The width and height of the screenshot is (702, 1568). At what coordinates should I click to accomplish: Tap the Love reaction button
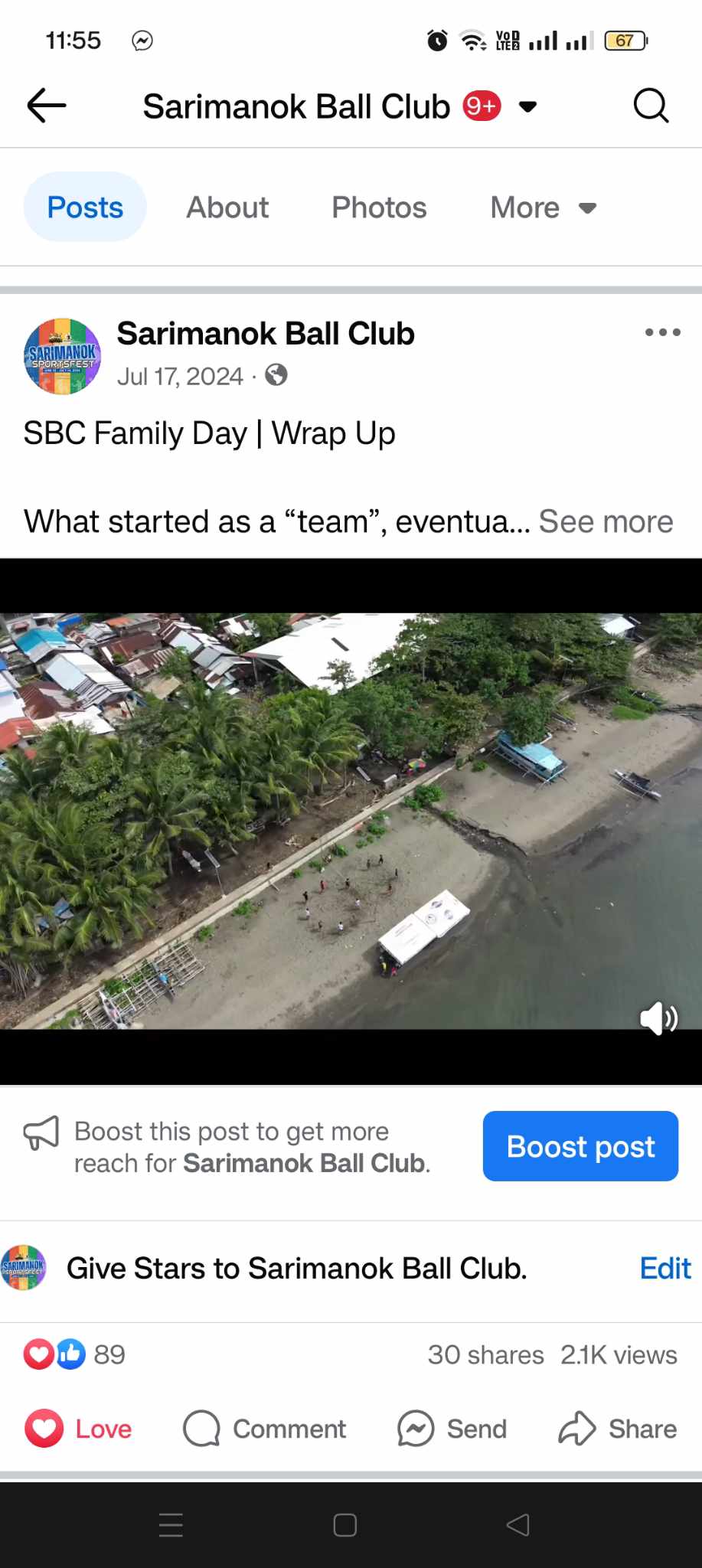coord(79,1429)
